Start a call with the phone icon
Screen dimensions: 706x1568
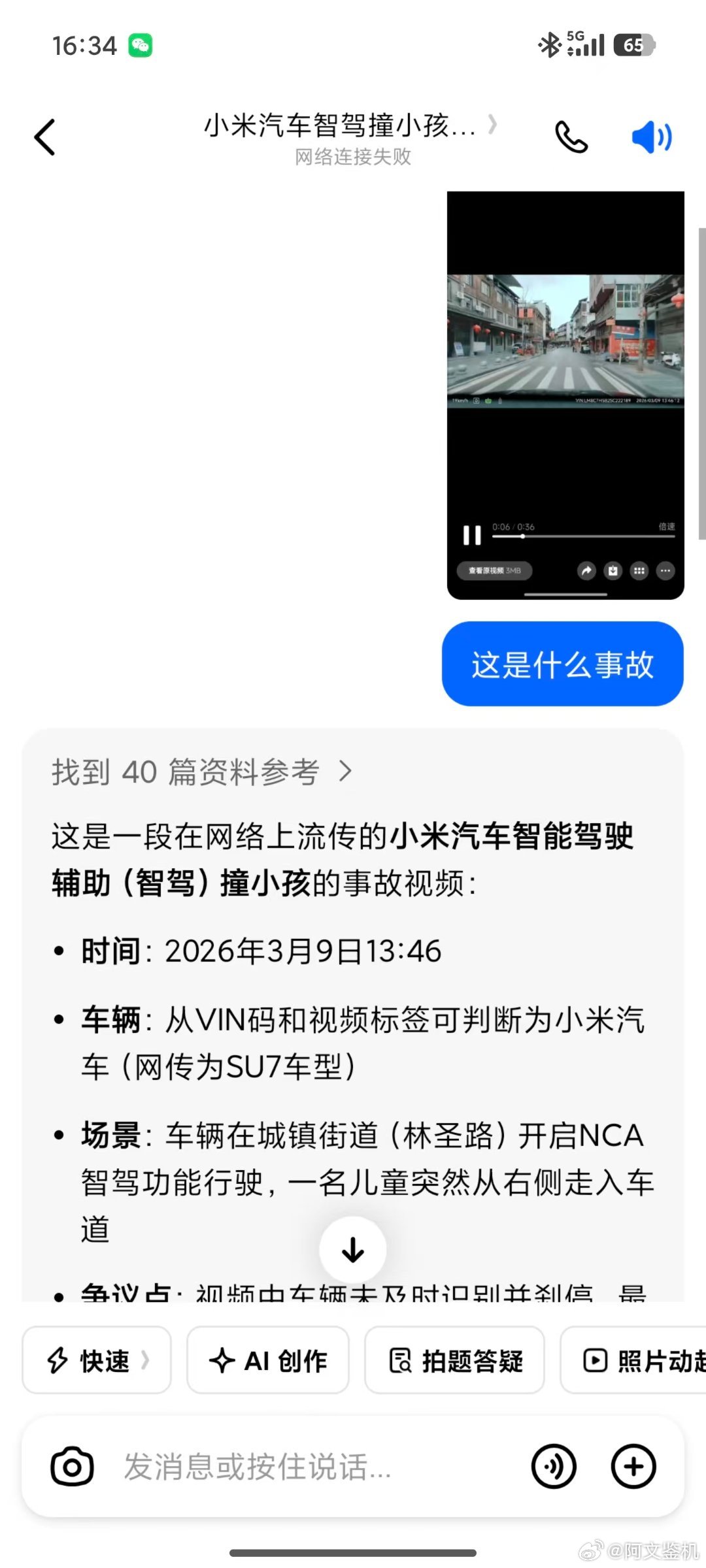coord(571,137)
